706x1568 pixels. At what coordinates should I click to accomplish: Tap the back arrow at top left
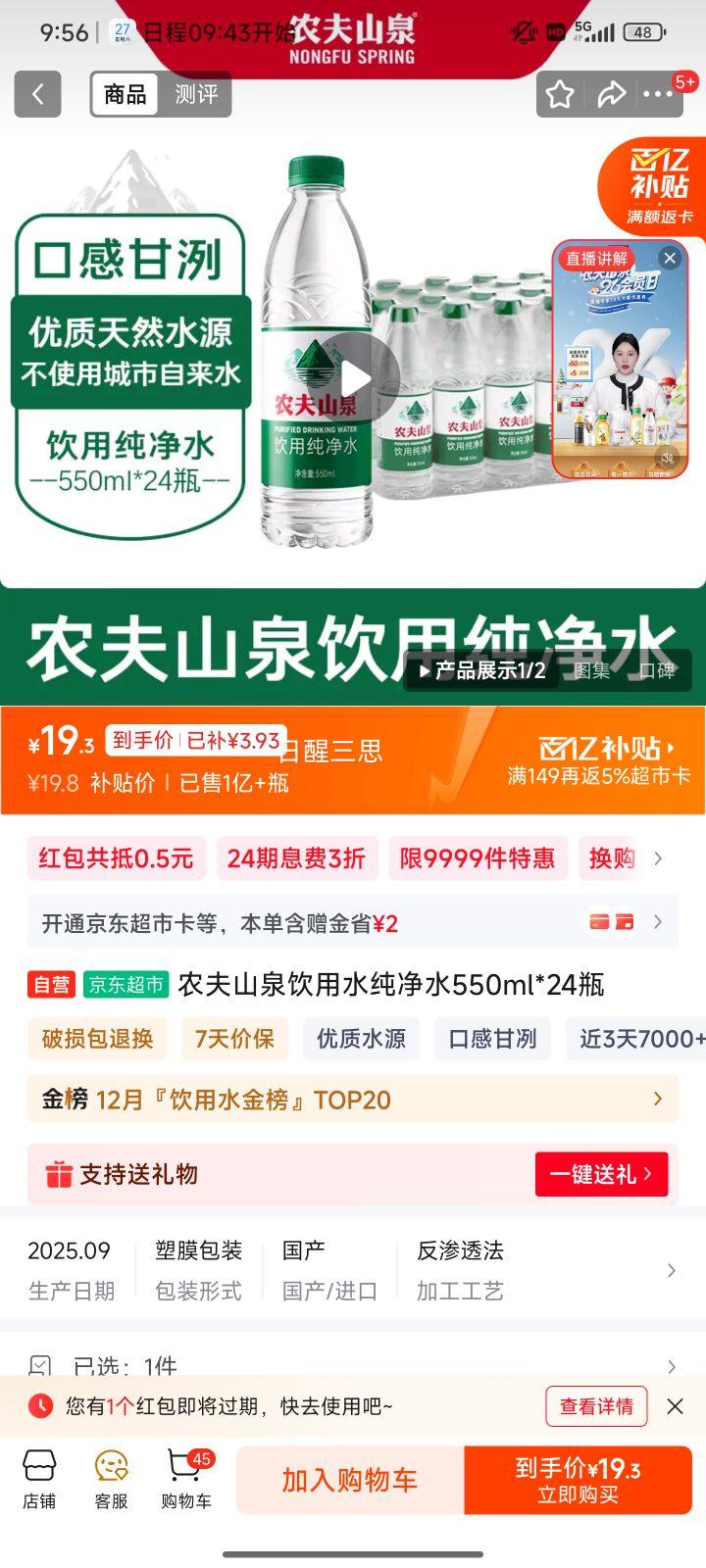pos(36,94)
